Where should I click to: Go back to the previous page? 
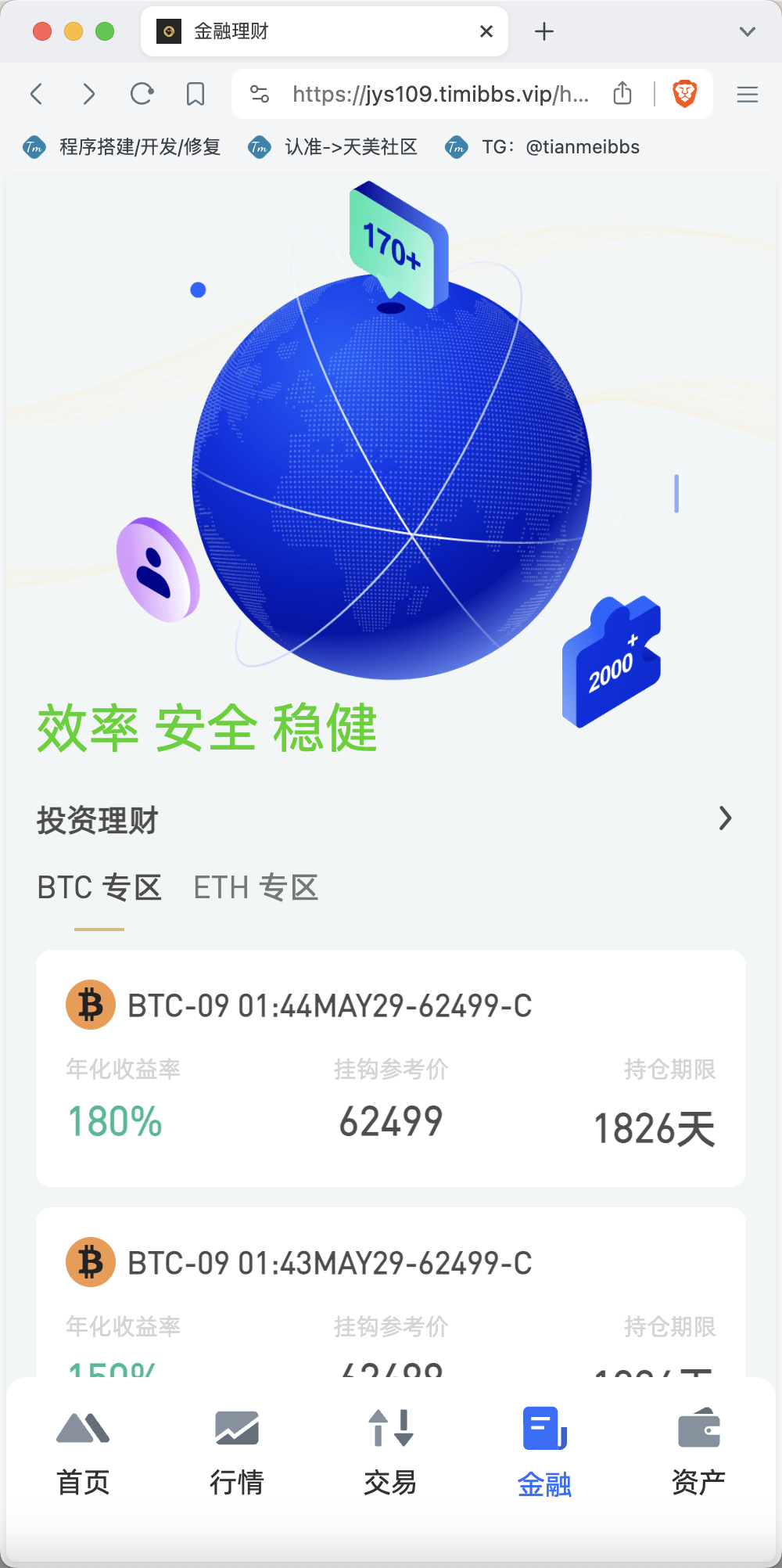[36, 94]
